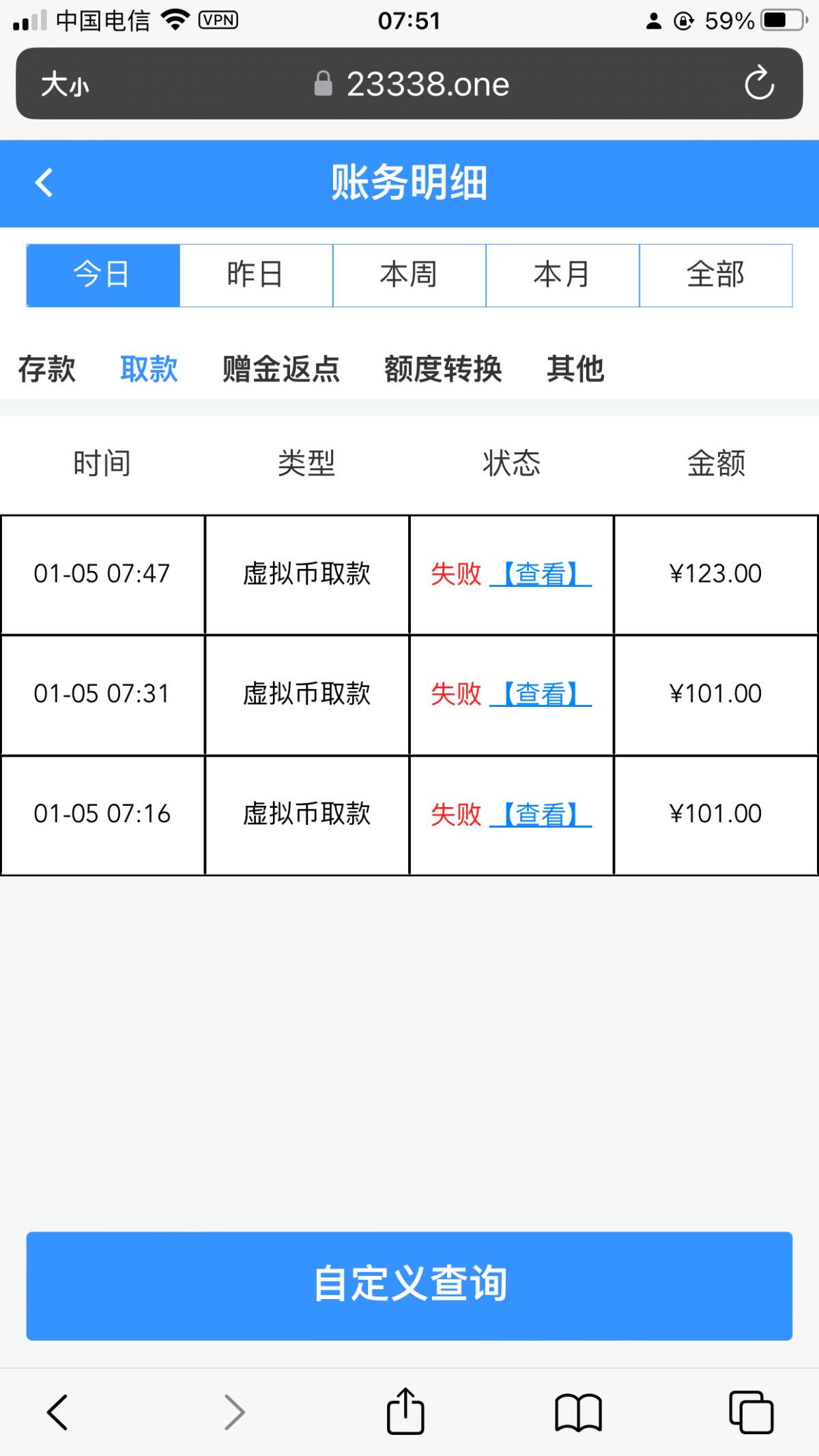Go back from 账务明细 page
819x1456 pixels.
(x=44, y=183)
